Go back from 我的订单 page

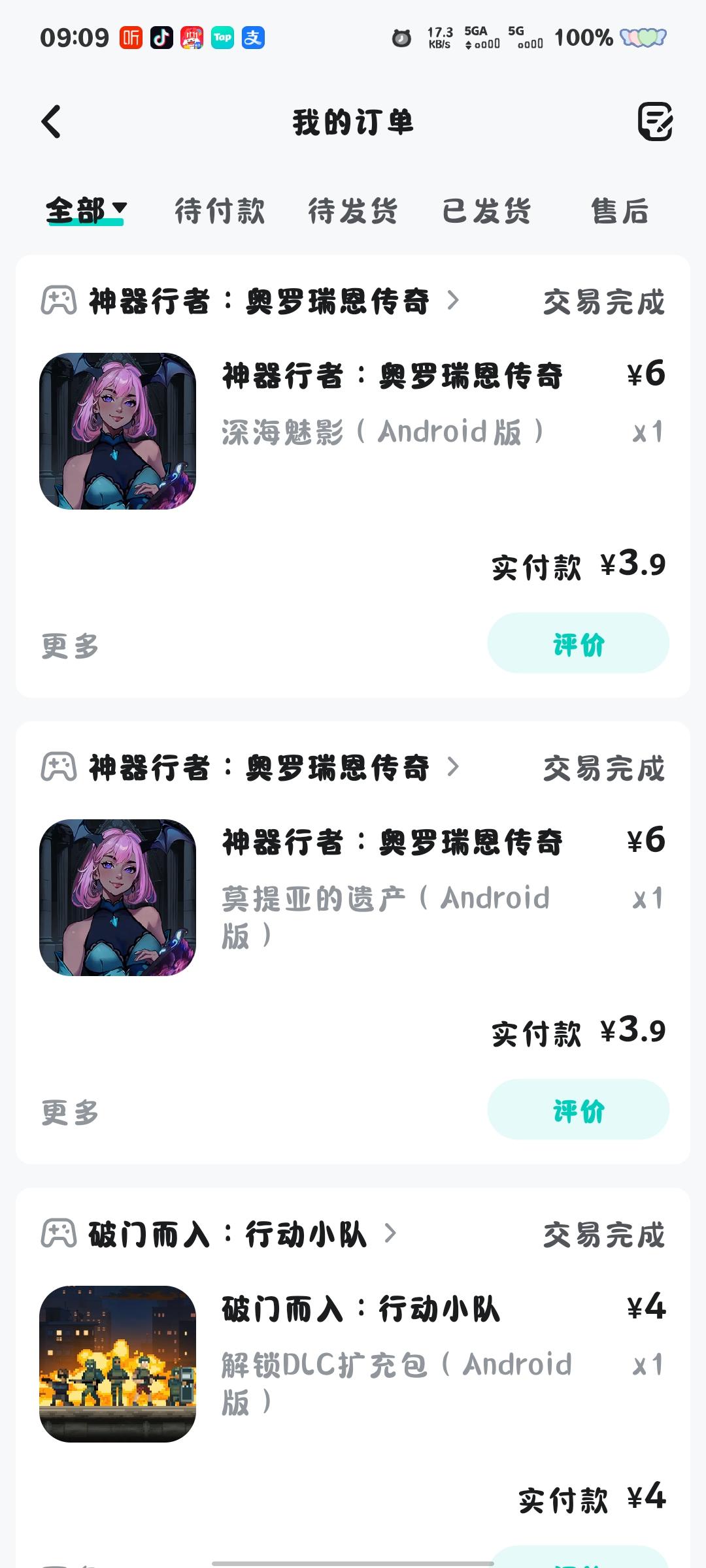[x=52, y=122]
